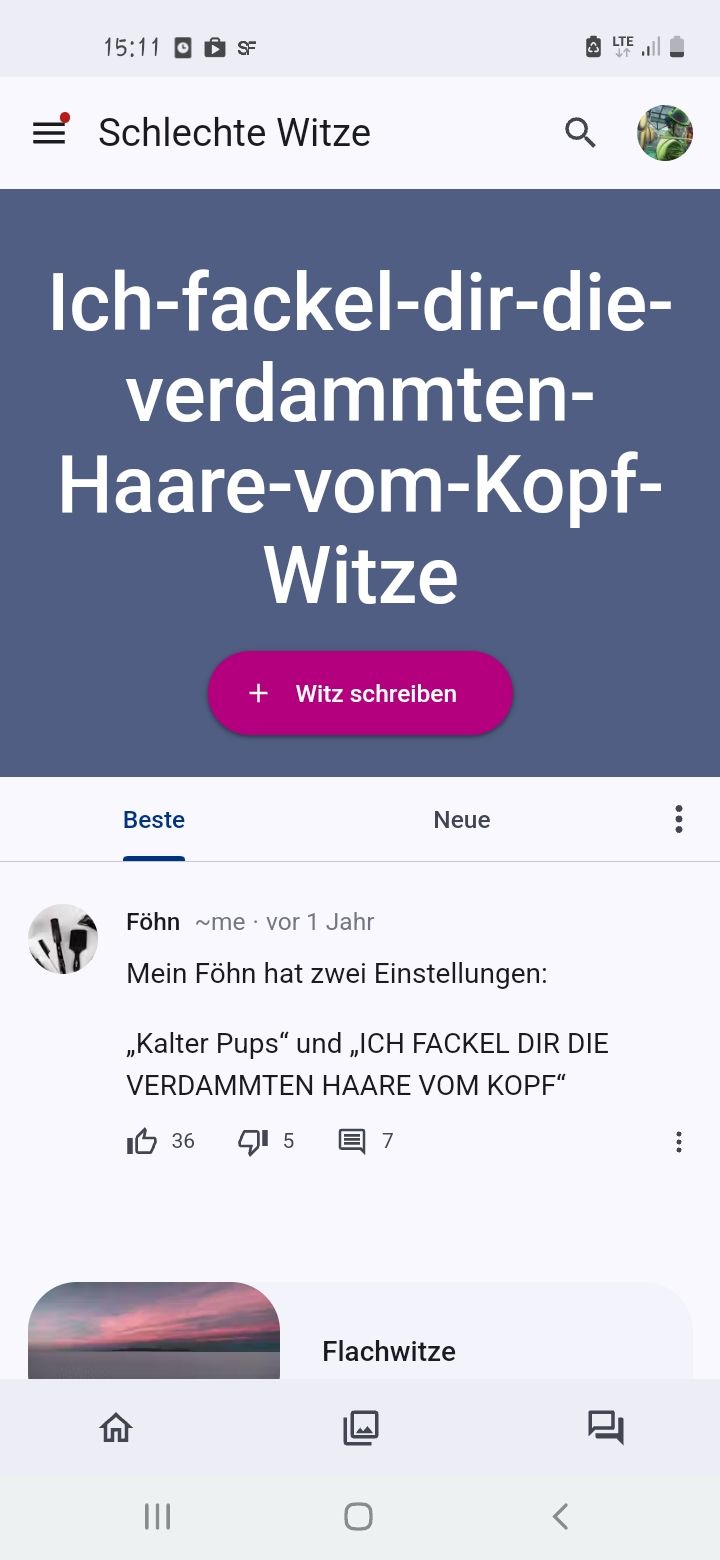Open comments on the Föhn joke
This screenshot has height=1560, width=720.
tap(352, 1141)
